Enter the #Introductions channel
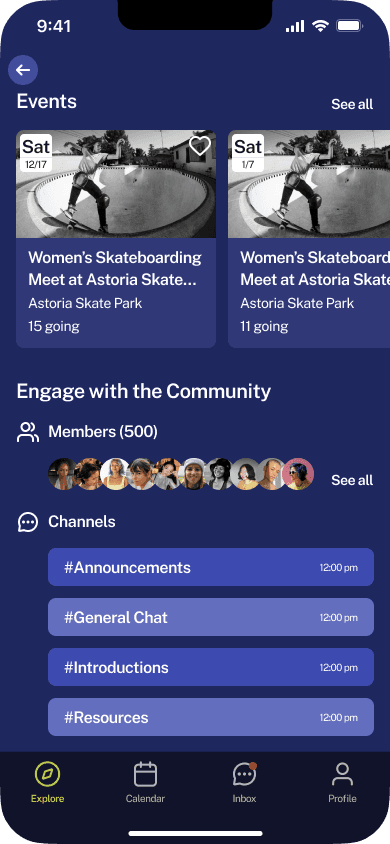This screenshot has width=390, height=844. click(x=211, y=667)
